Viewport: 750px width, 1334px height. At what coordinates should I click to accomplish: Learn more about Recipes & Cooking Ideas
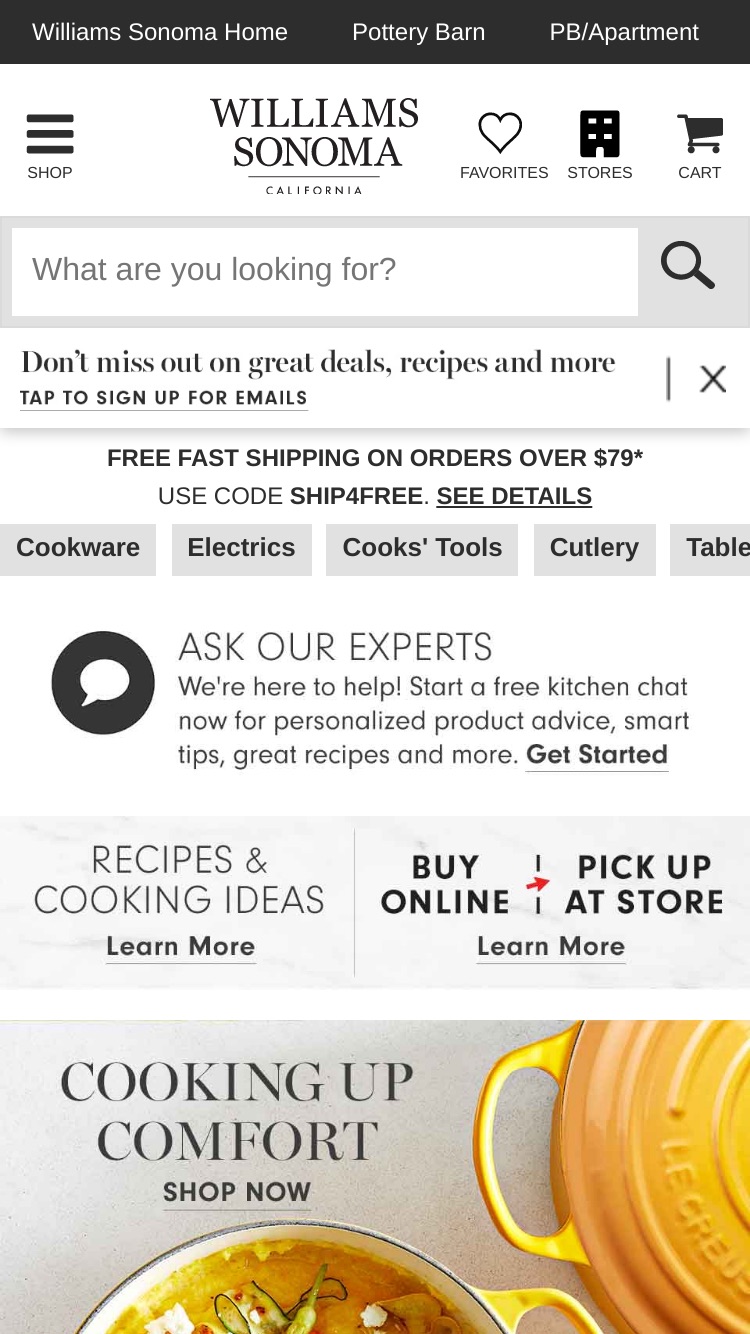181,946
